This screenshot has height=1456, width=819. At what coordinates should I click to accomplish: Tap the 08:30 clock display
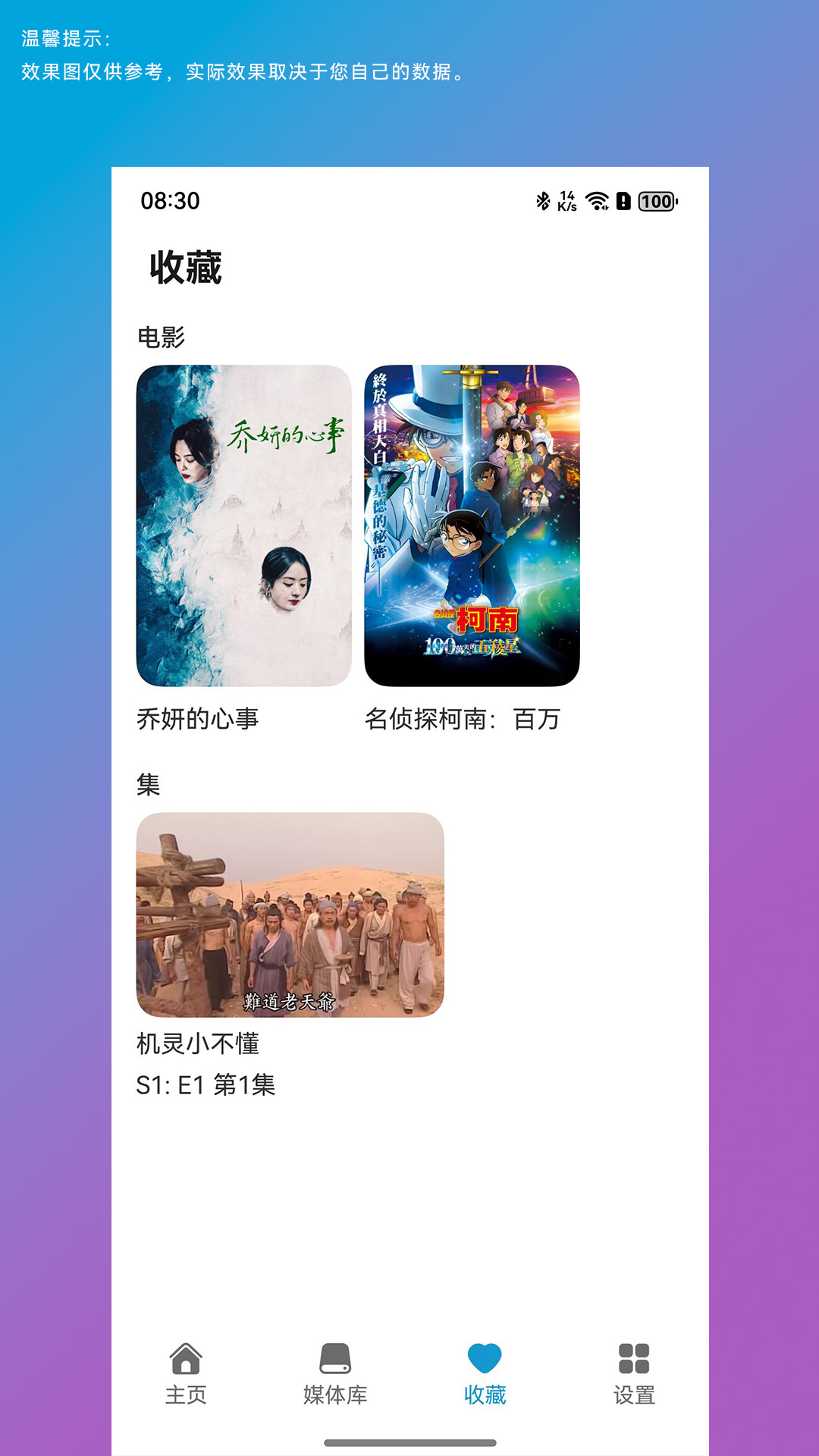coord(167,202)
